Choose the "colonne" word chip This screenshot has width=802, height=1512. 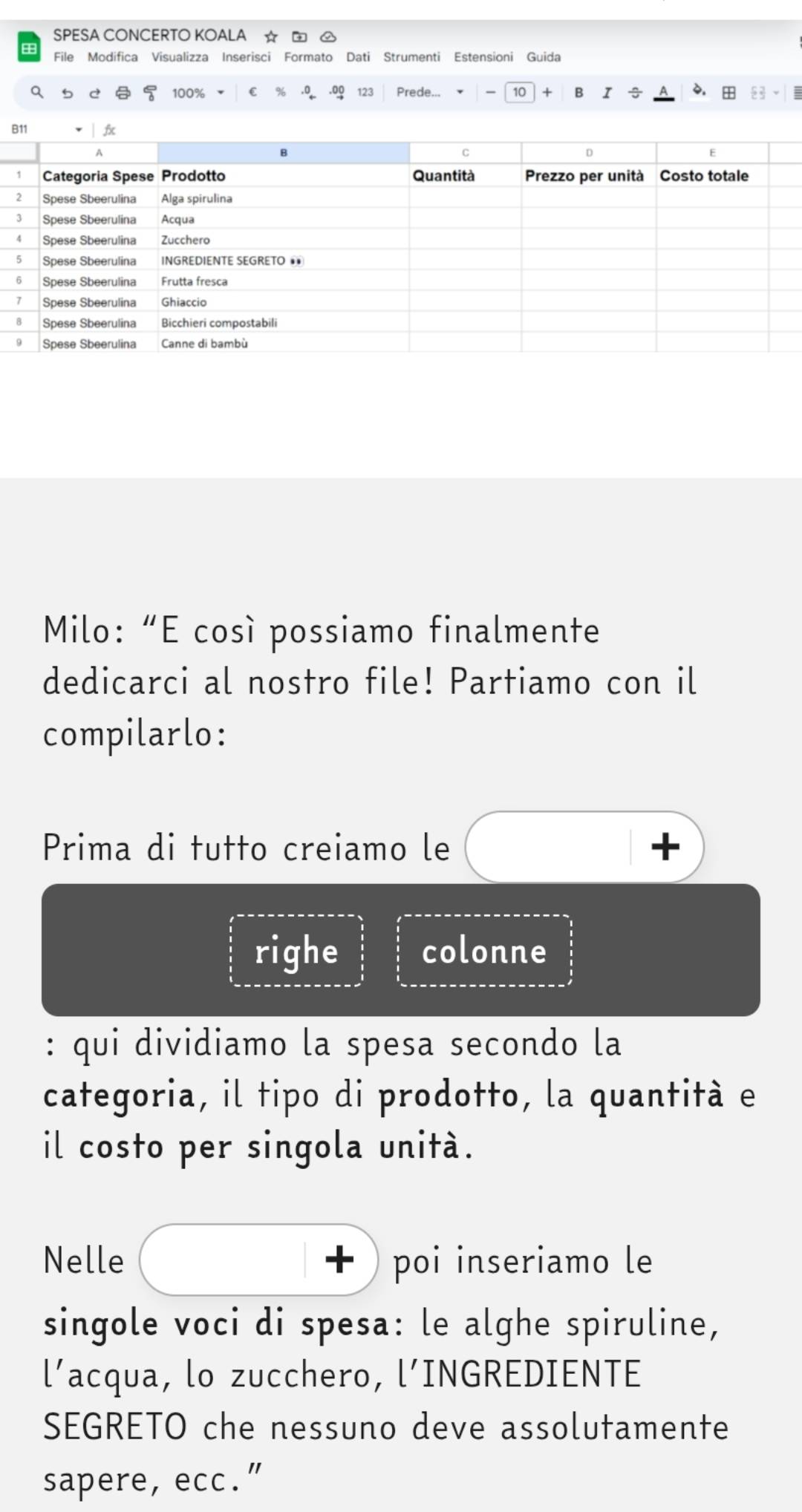[484, 951]
